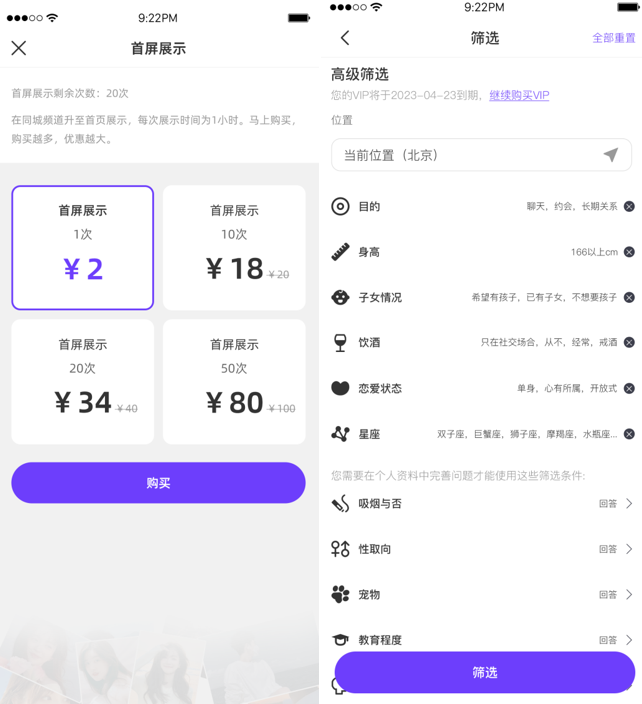Open the 宠物 question row
Screen dimensions: 642x704
pyautogui.click(x=481, y=594)
